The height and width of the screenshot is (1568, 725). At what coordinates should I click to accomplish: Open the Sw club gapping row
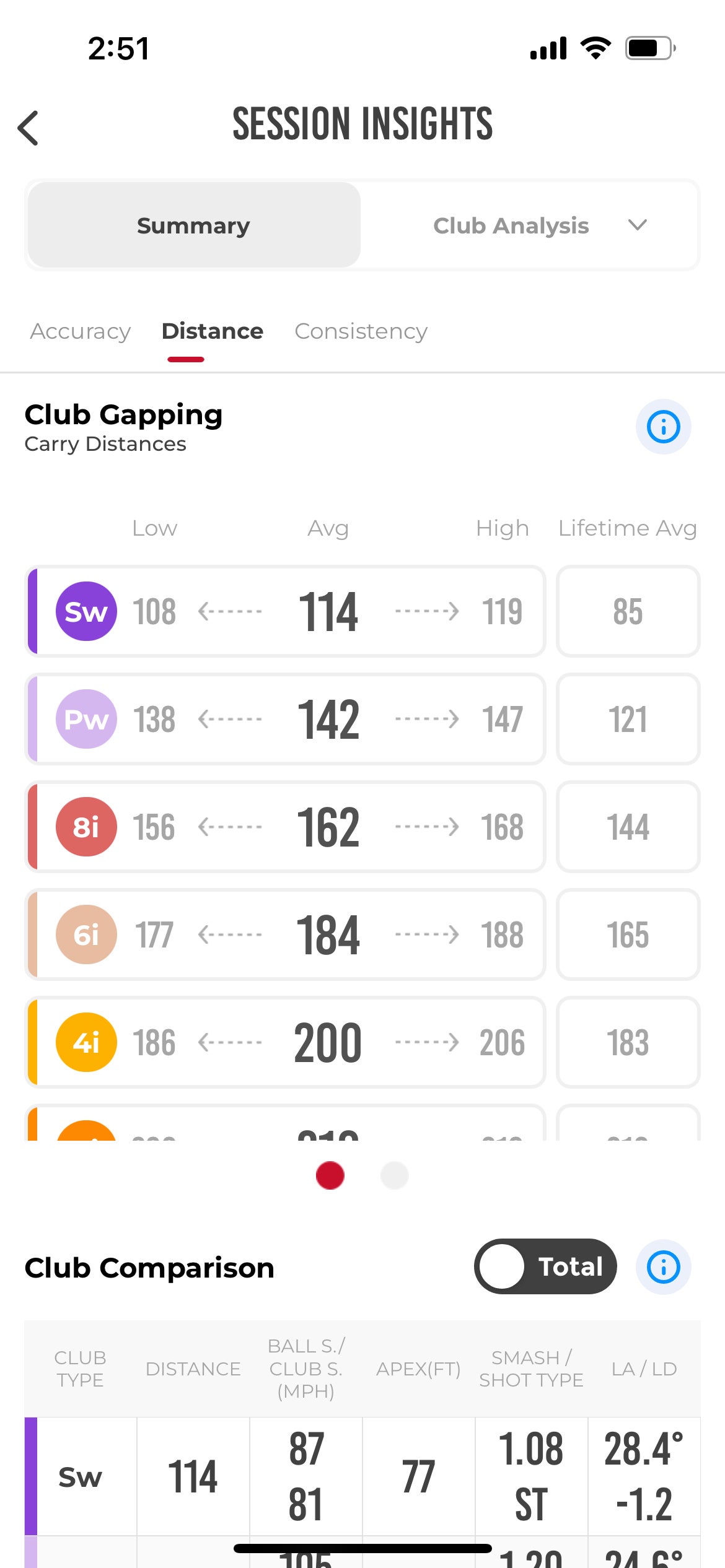pyautogui.click(x=285, y=611)
